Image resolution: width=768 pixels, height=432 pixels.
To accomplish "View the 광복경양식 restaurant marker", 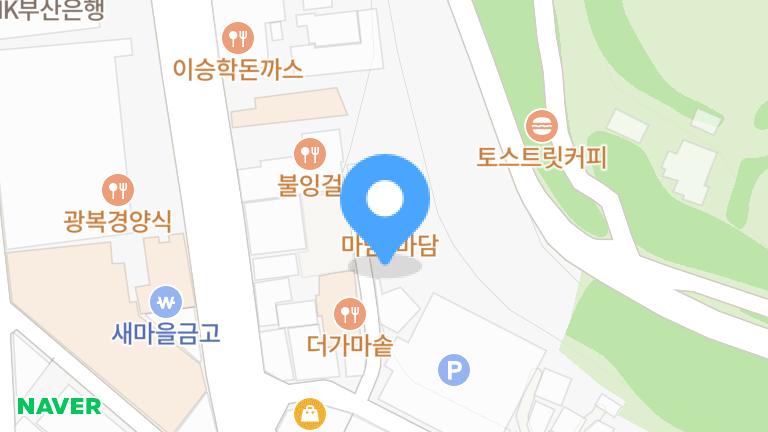I will tap(118, 189).
